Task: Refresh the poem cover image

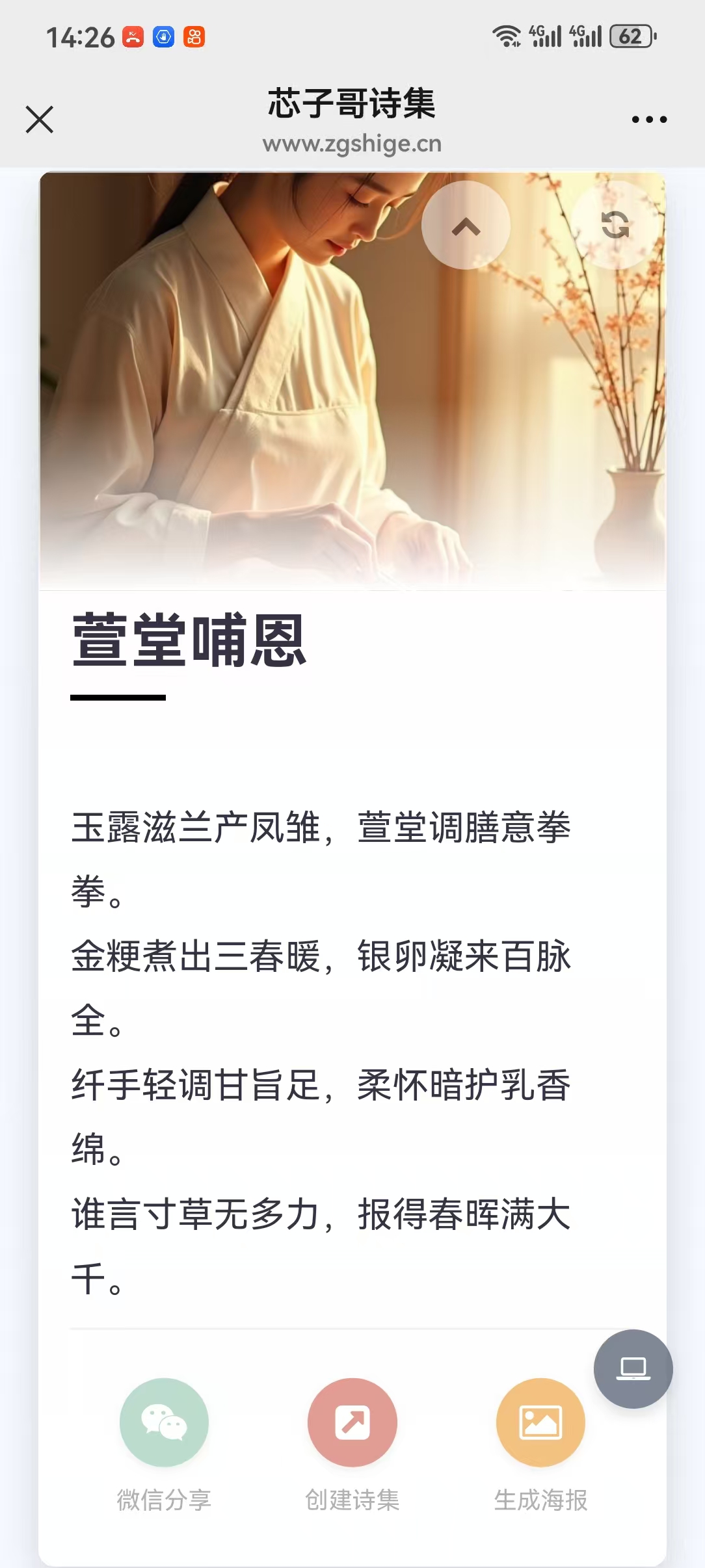Action: tap(615, 226)
